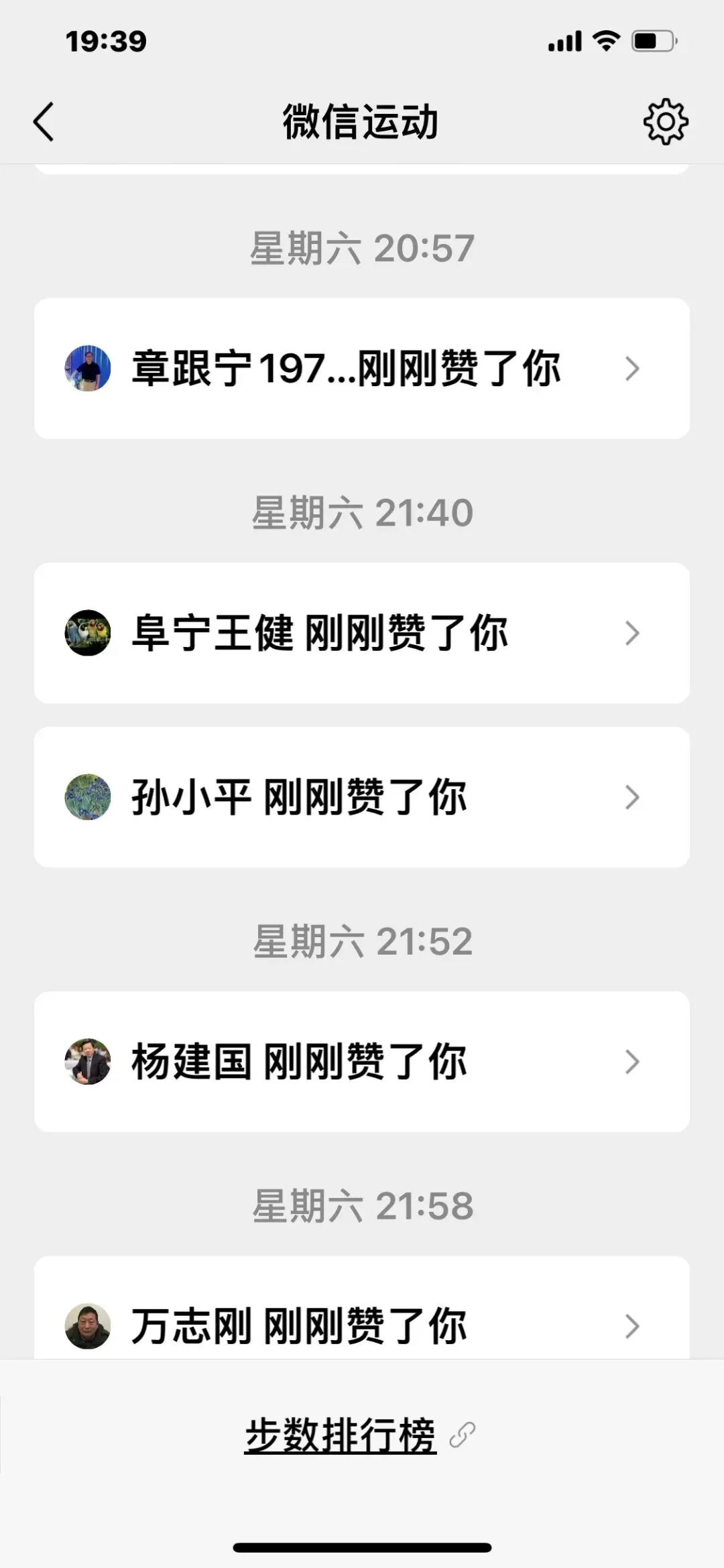Open 杨建国 刚刚赞了你 entry
724x1568 pixels.
pyautogui.click(x=361, y=1062)
